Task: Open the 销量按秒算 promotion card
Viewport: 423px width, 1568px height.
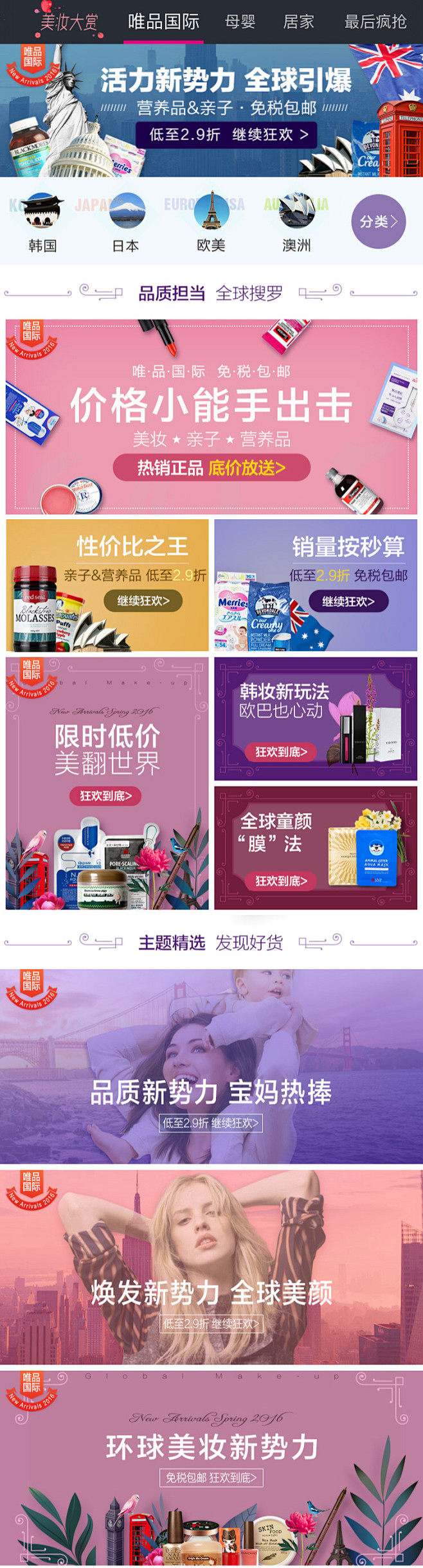Action: (316, 585)
